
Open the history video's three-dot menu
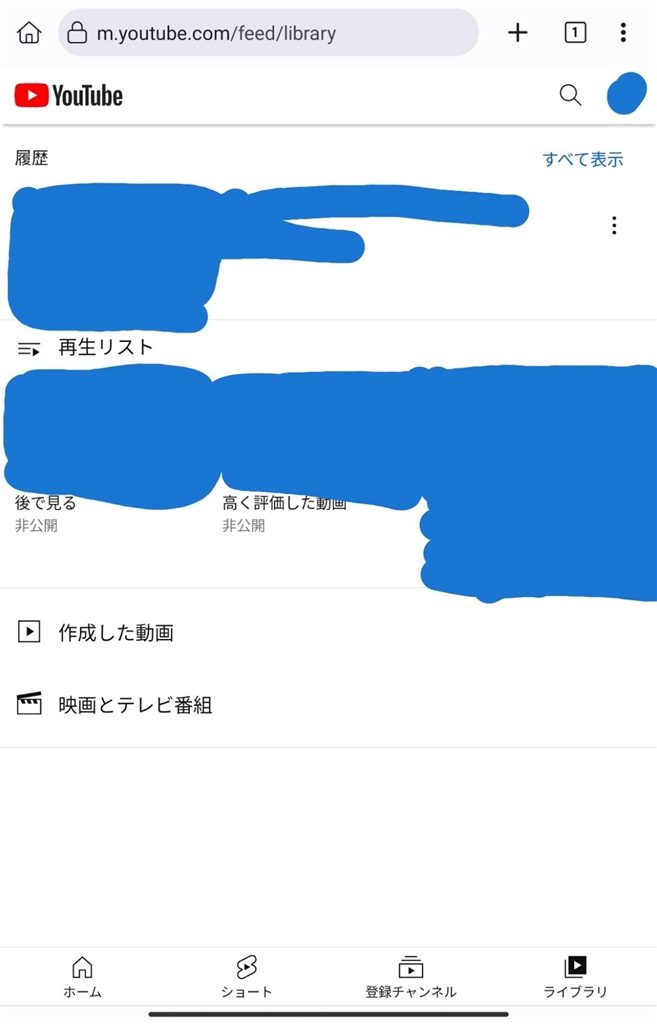(x=614, y=226)
